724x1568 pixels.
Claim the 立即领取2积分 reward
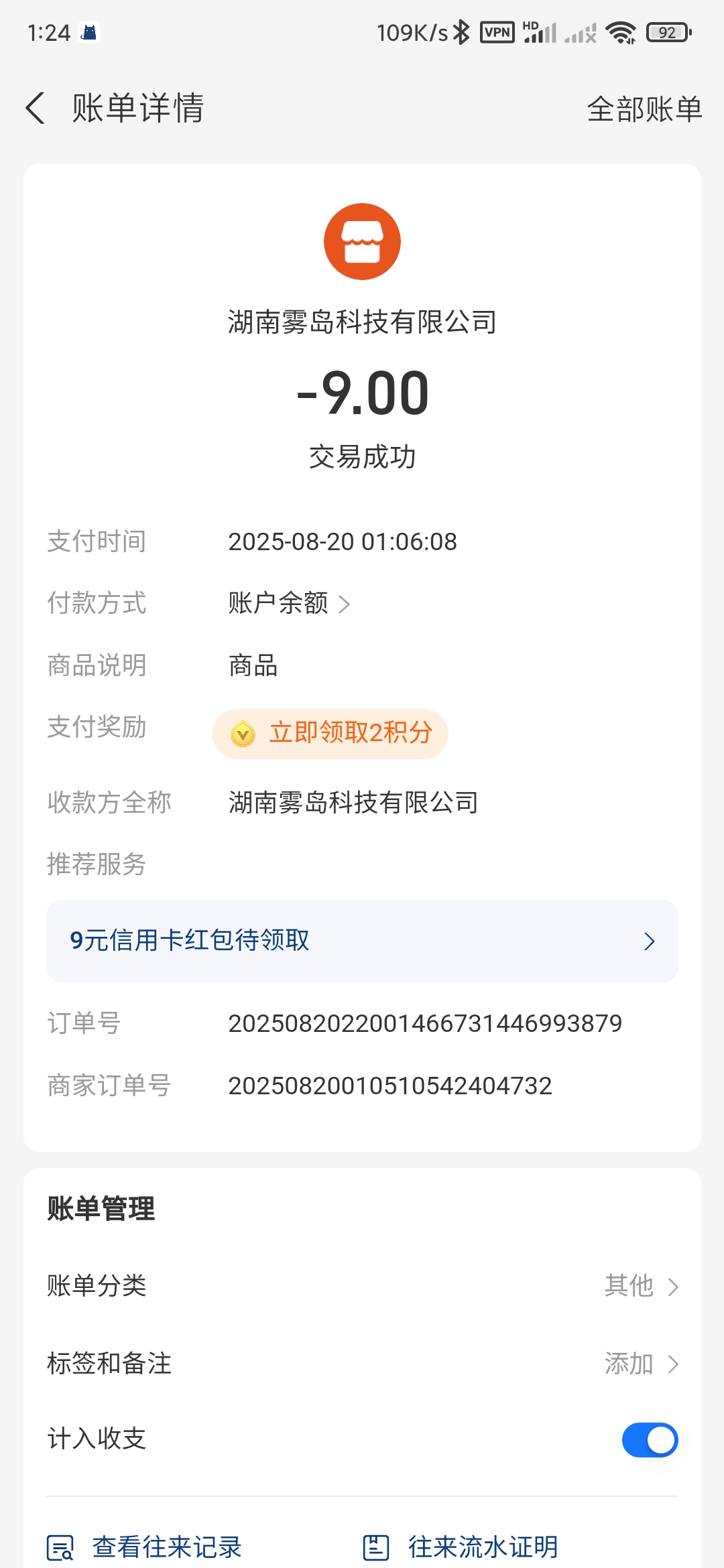[330, 734]
